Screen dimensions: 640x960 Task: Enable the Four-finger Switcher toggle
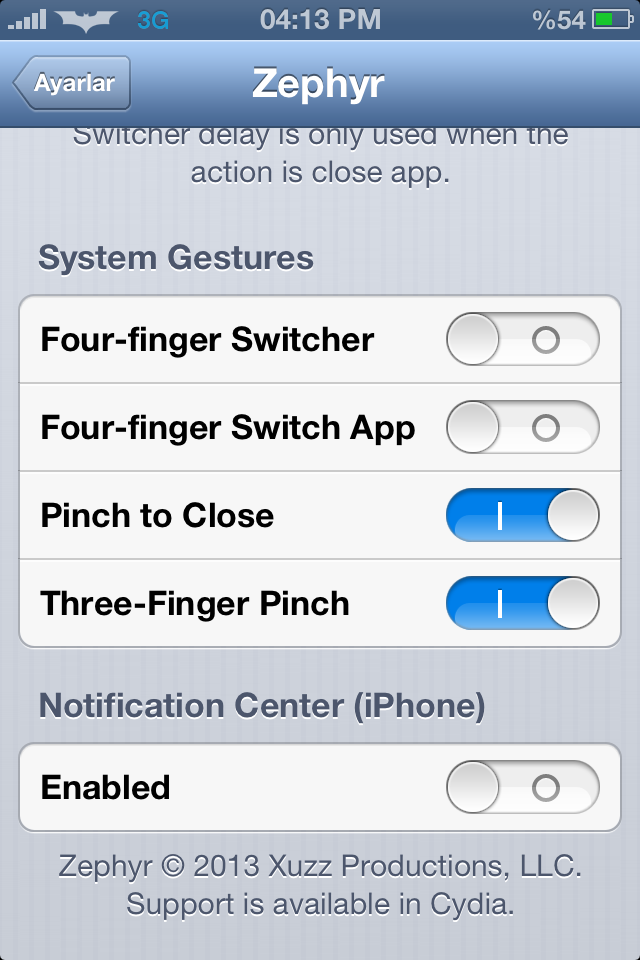[522, 340]
